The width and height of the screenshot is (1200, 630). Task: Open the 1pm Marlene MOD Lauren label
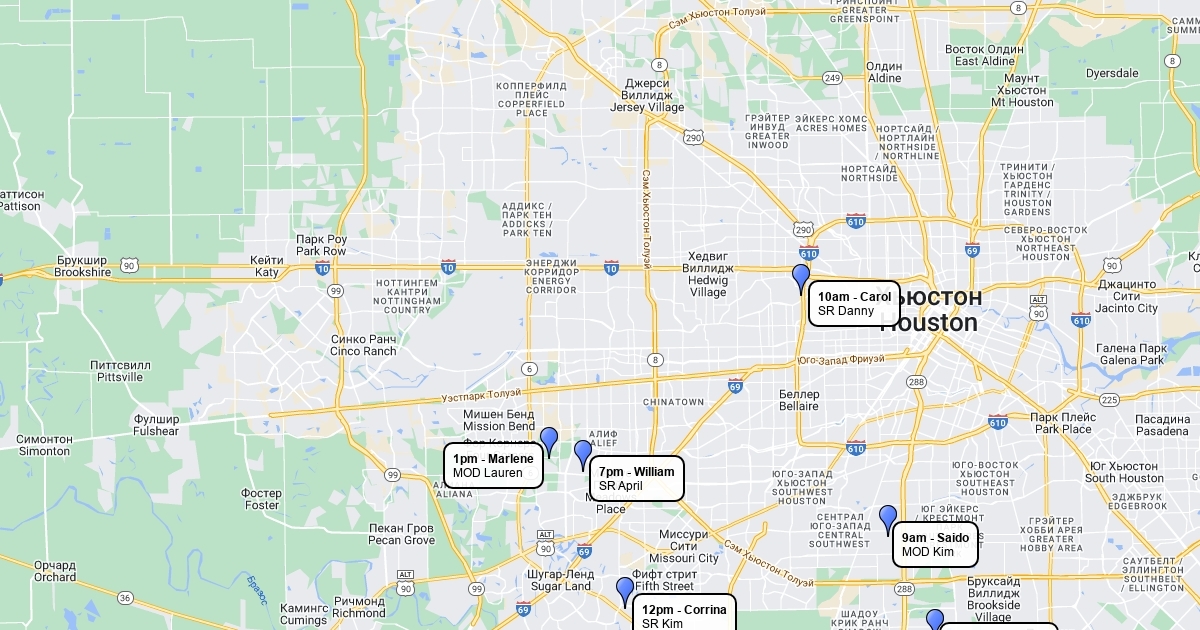coord(494,465)
